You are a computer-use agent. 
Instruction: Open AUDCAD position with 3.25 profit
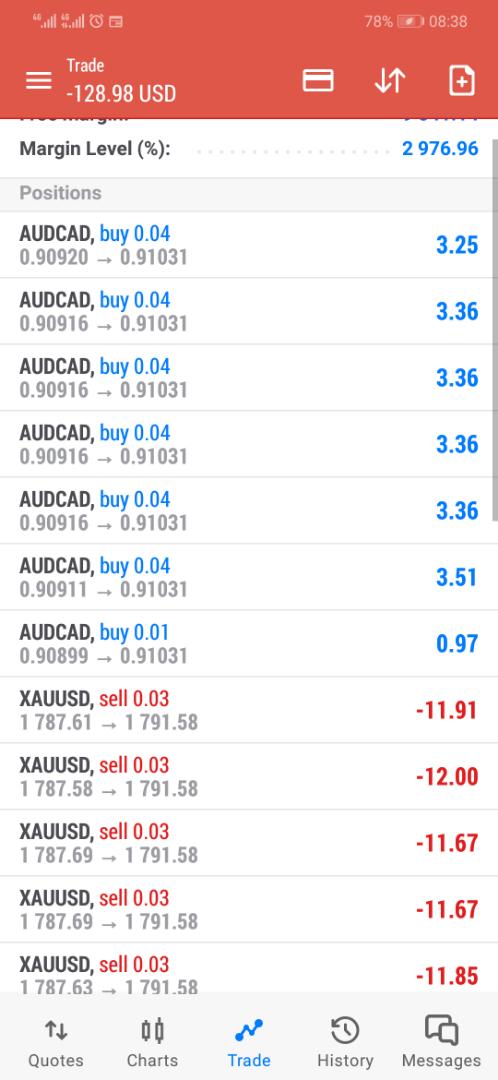click(x=249, y=245)
